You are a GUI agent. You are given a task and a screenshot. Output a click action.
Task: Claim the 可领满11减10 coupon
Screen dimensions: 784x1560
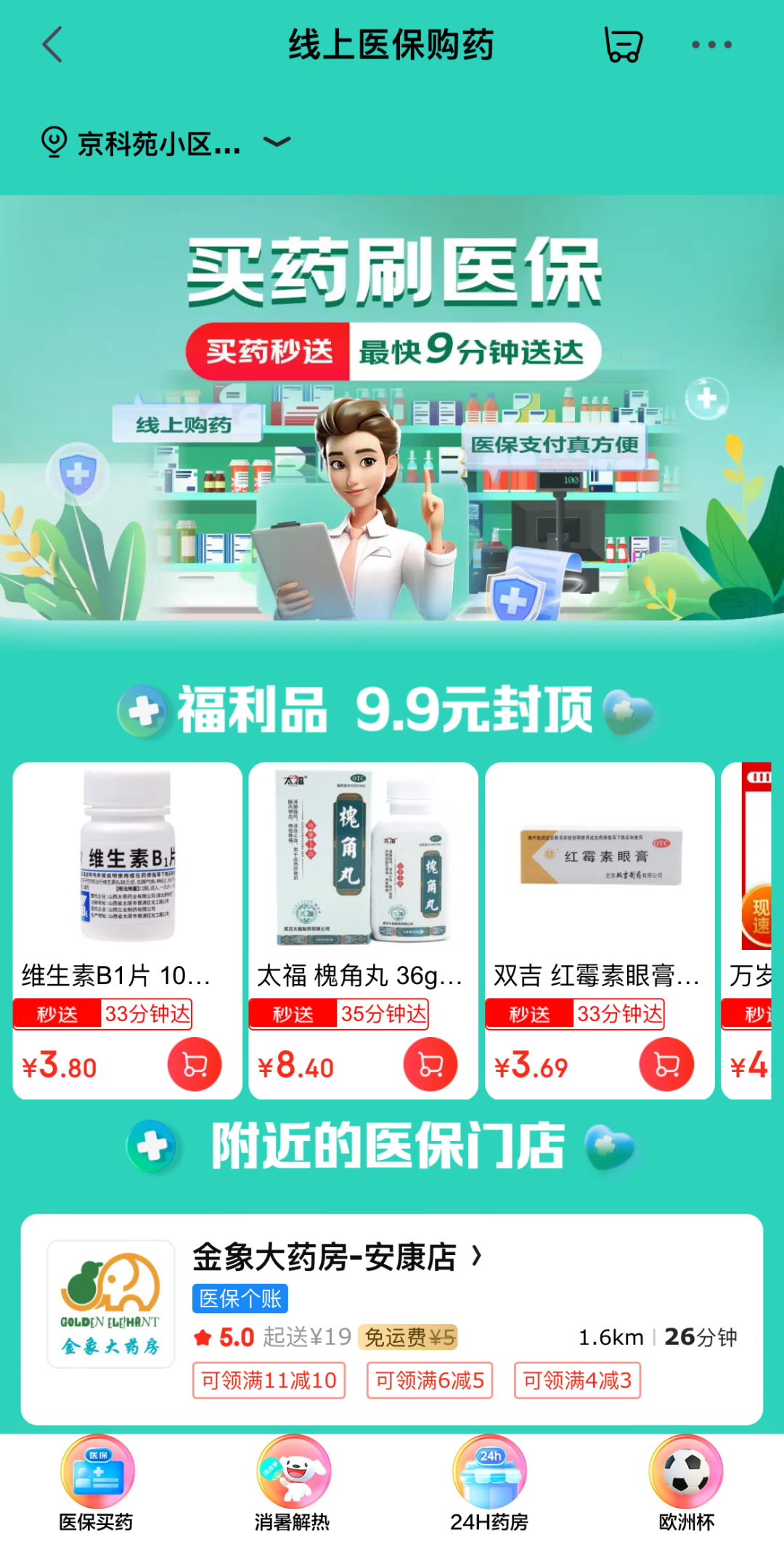coord(269,1380)
